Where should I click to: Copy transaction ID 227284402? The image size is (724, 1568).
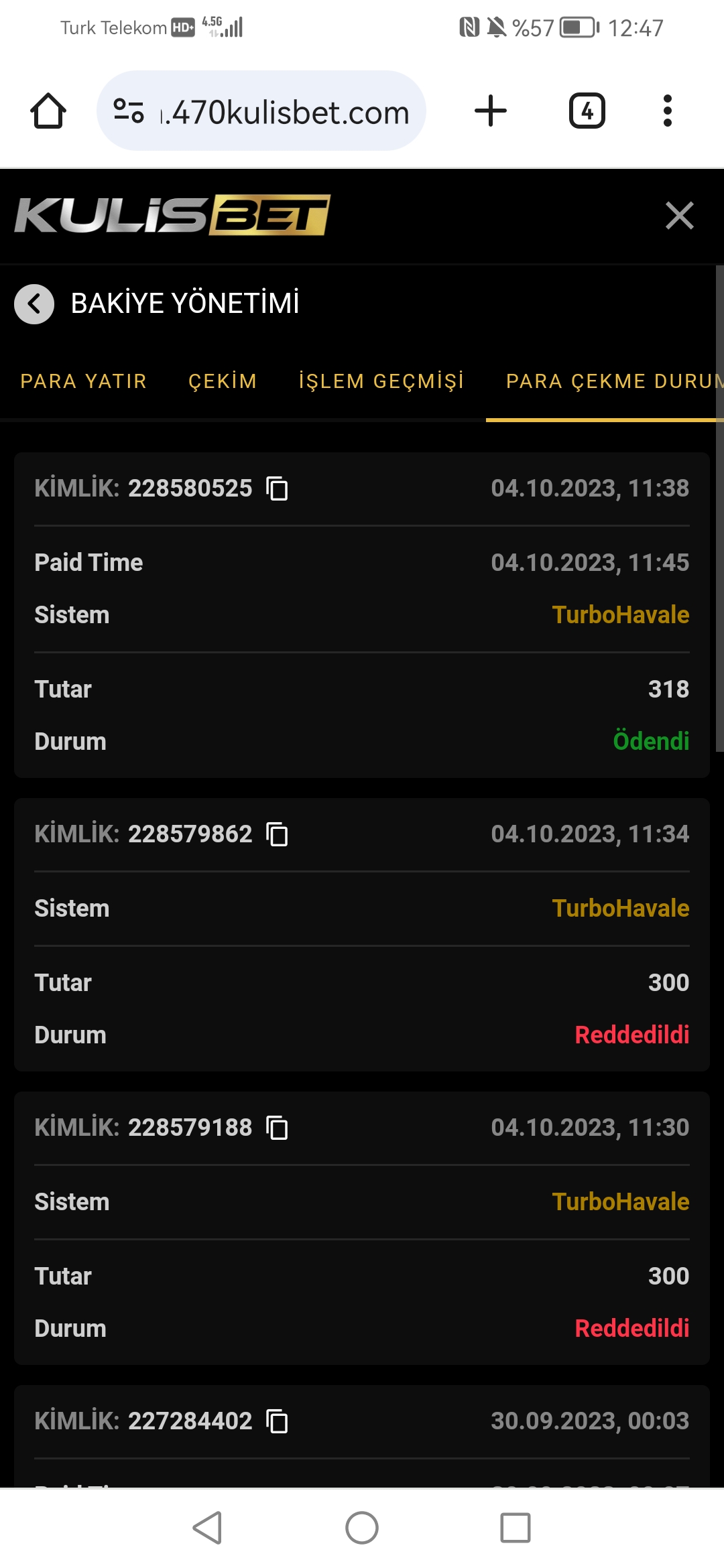click(x=277, y=1421)
